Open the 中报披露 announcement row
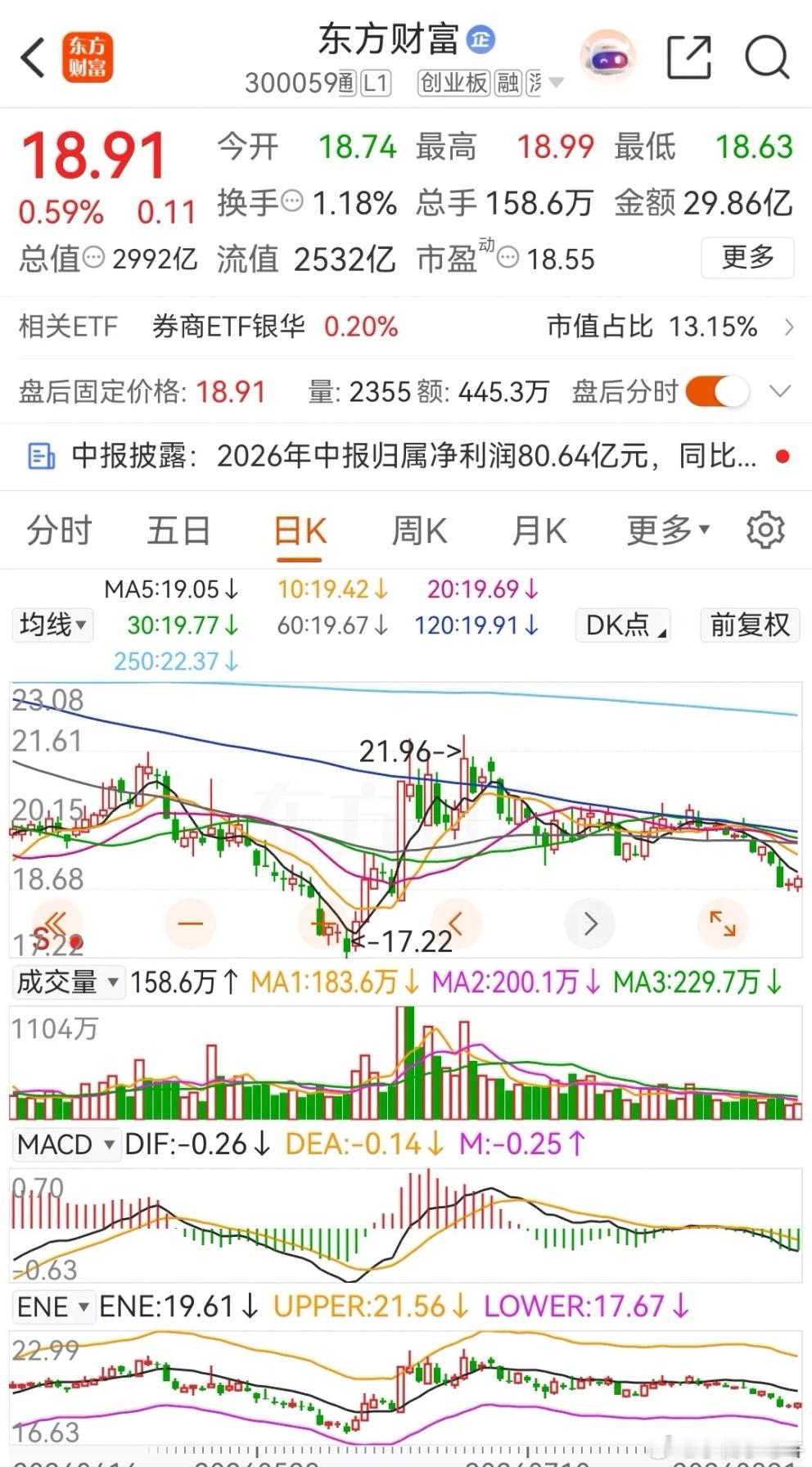Screen dimensions: 812x1467 coord(406,456)
